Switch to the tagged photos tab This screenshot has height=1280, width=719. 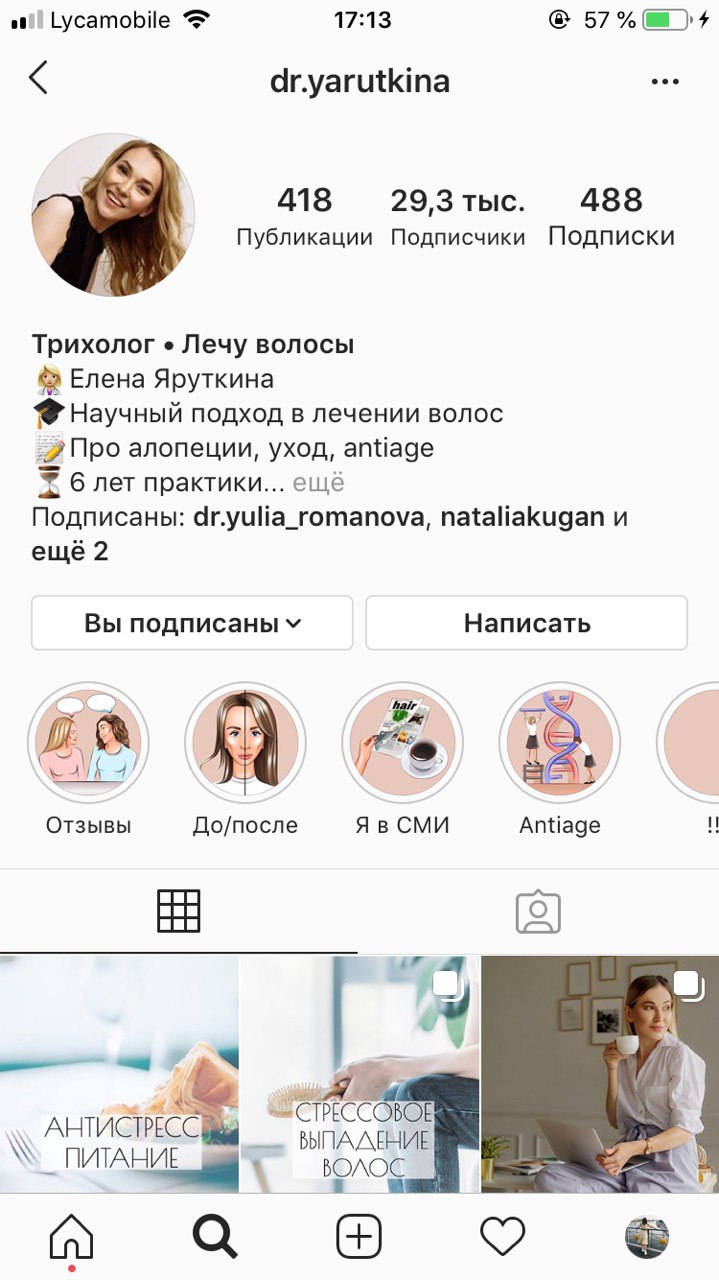click(538, 911)
